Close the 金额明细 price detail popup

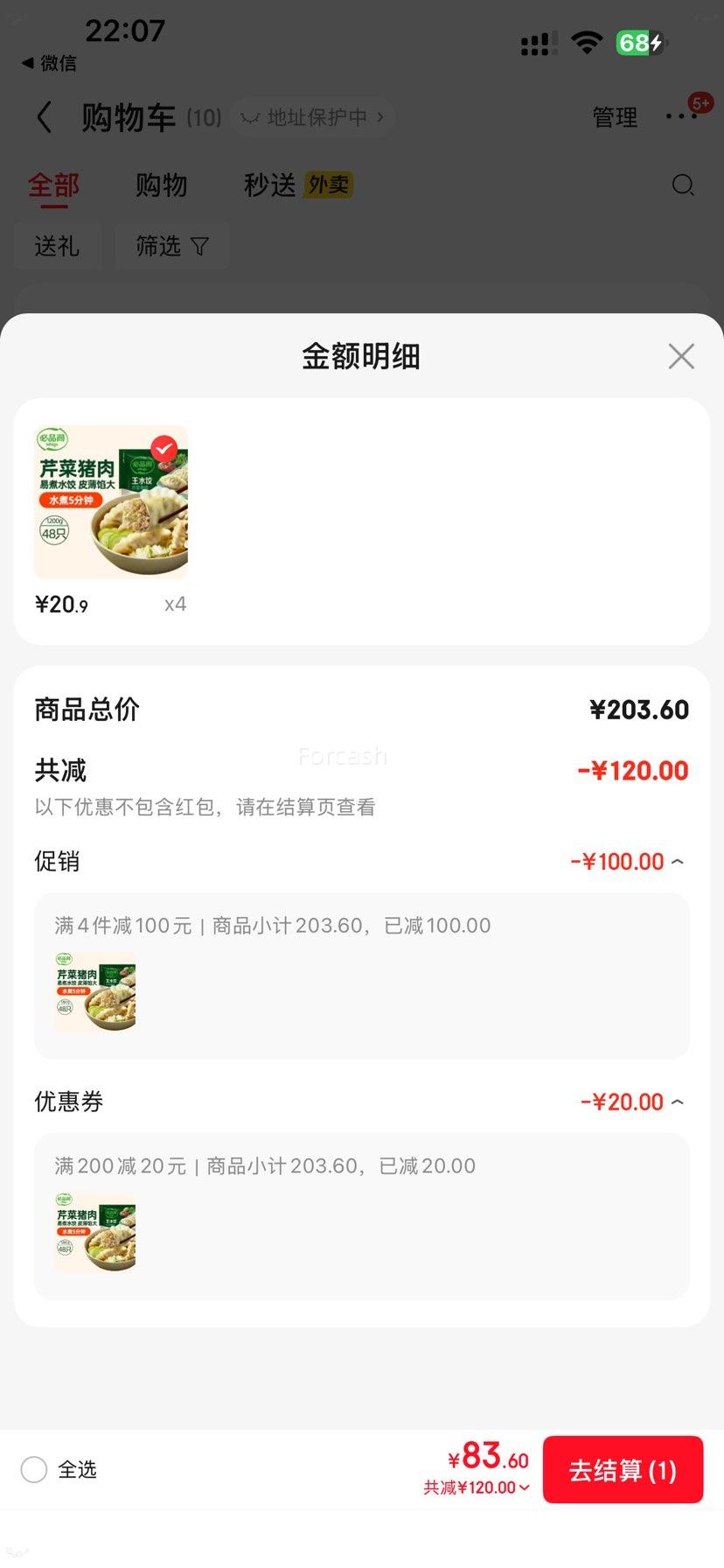point(681,356)
